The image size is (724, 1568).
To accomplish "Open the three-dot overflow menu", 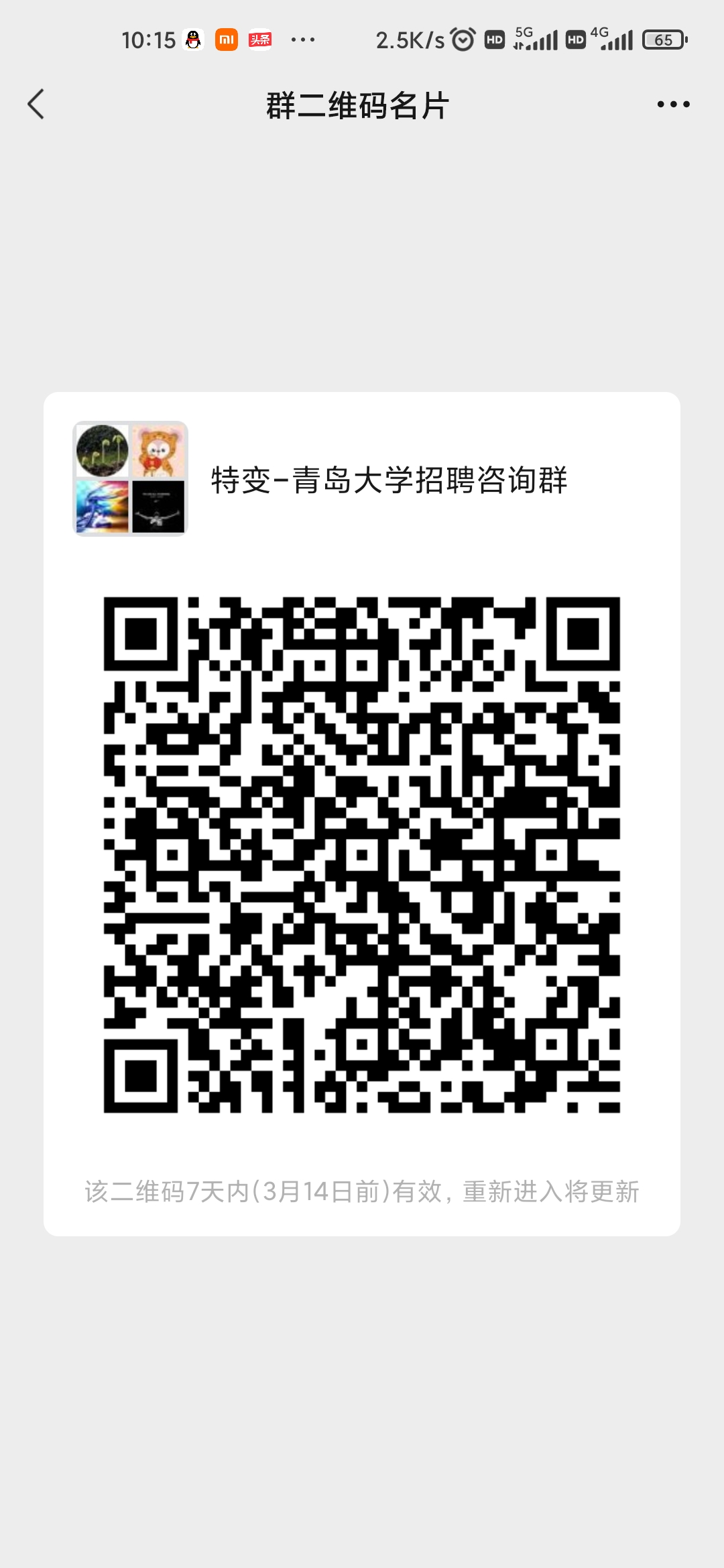I will pyautogui.click(x=673, y=105).
